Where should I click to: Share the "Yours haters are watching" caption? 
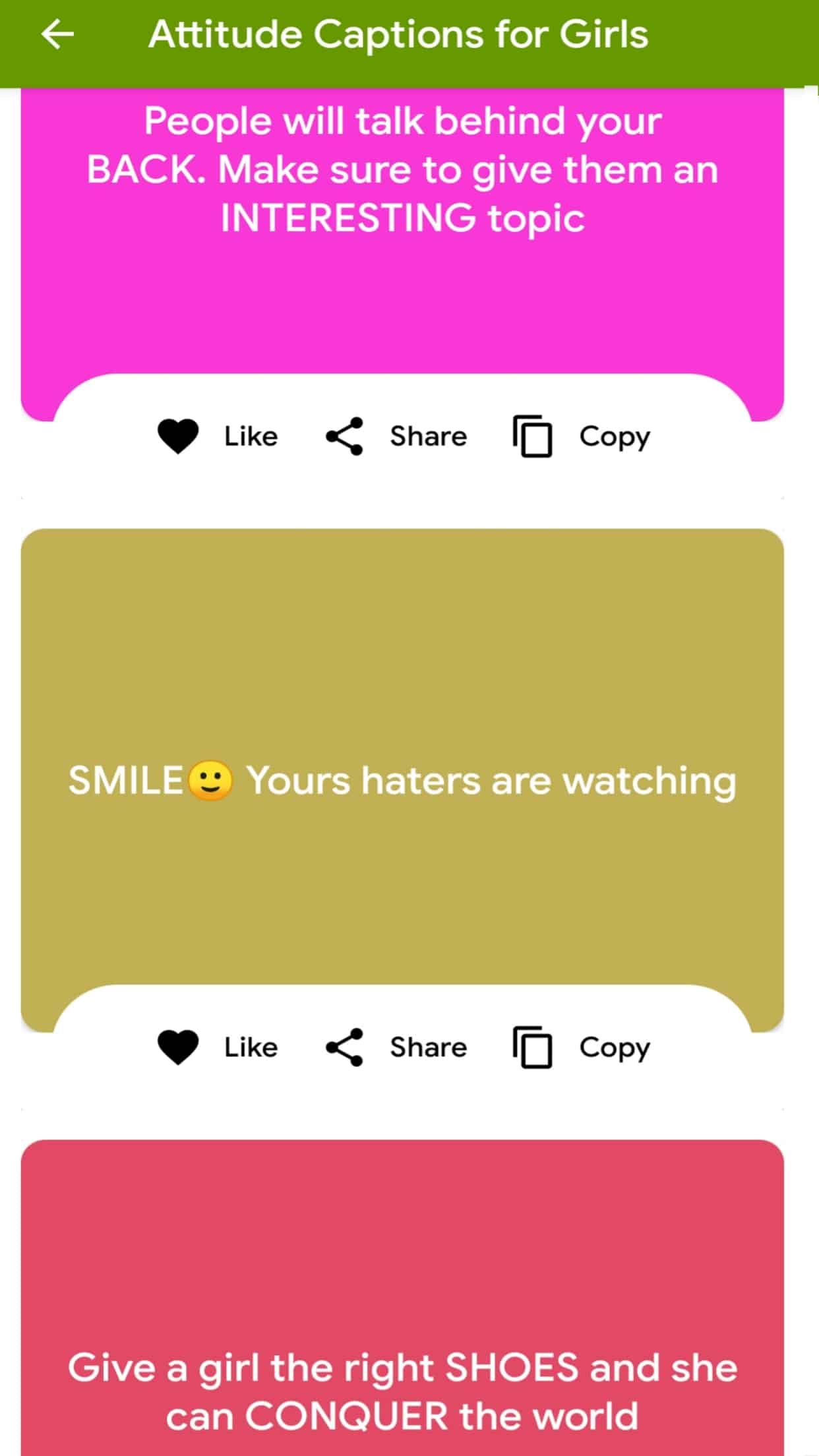coord(396,1047)
